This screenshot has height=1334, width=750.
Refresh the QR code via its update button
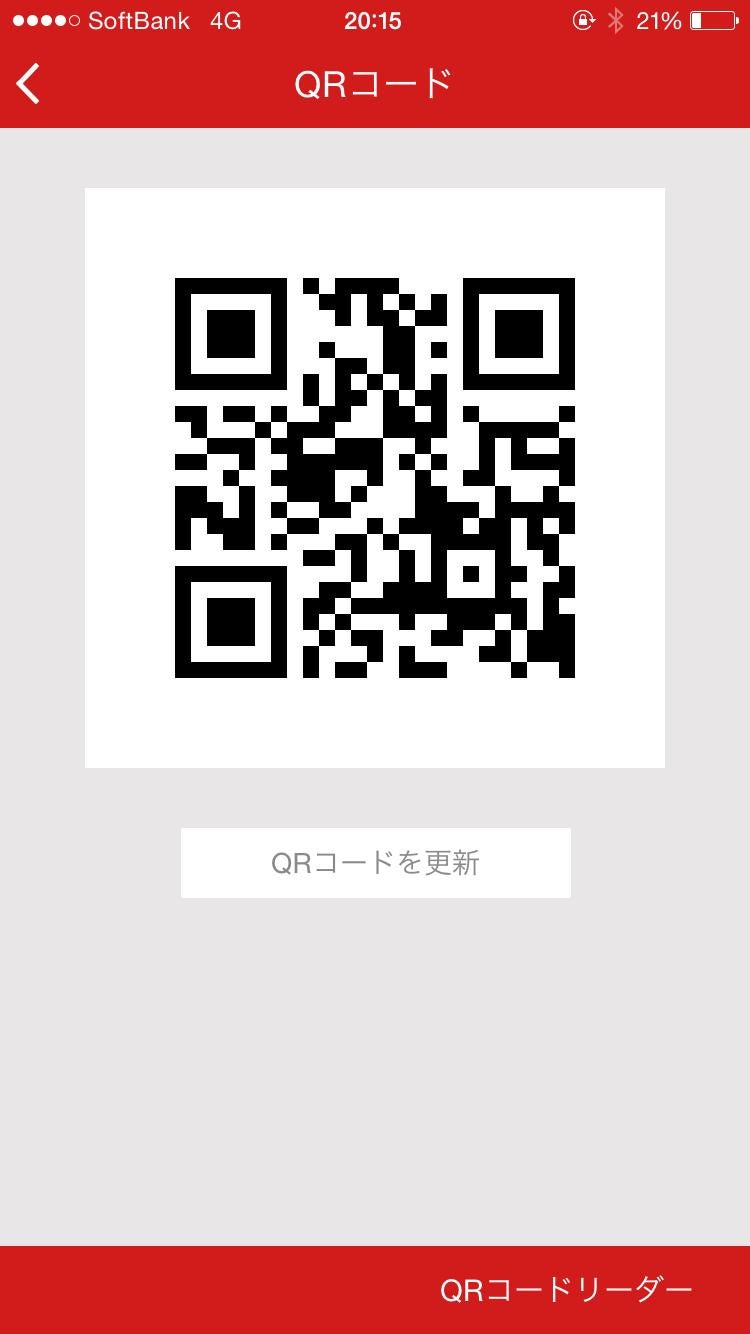375,862
